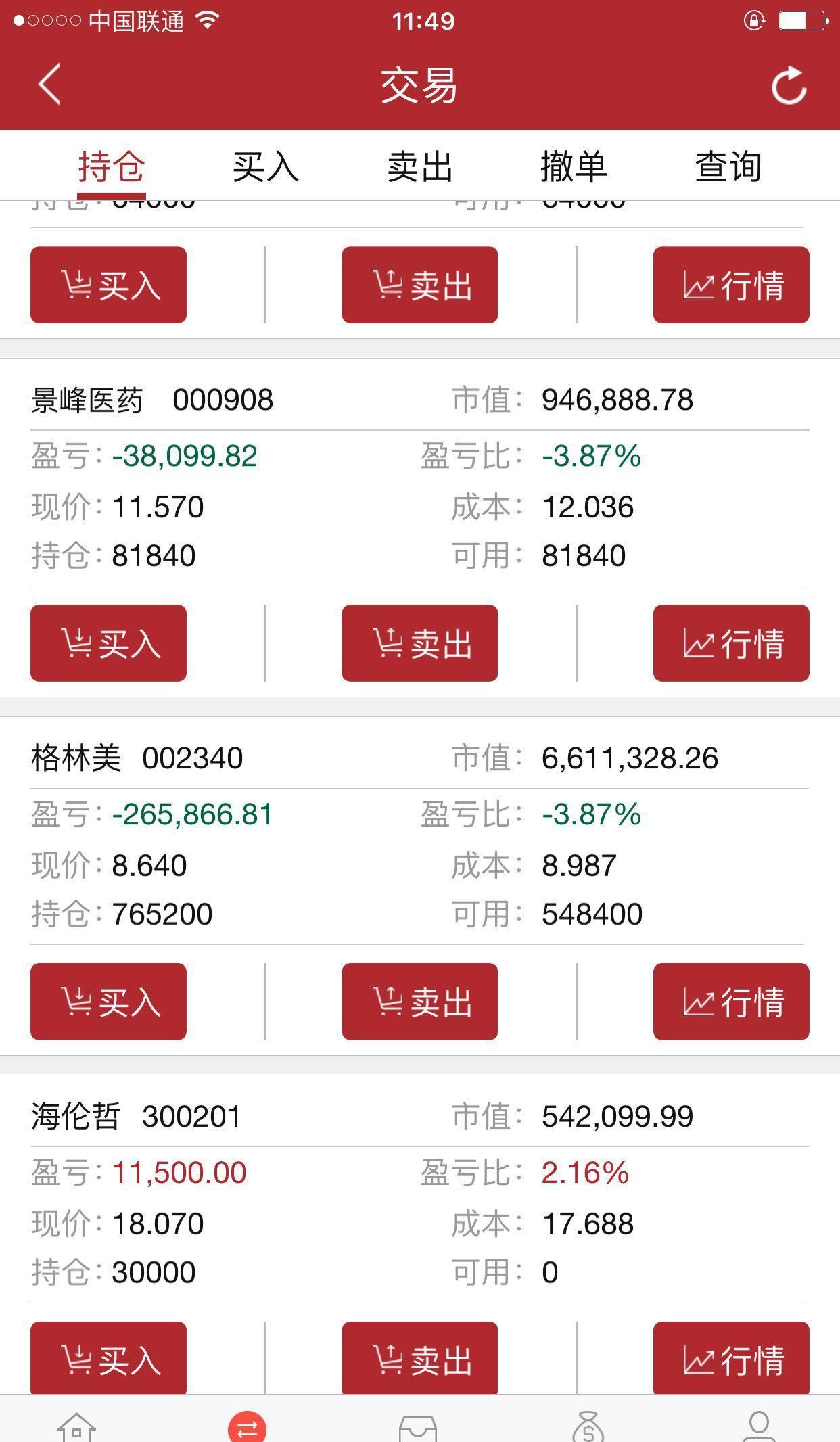This screenshot has width=840, height=1442.
Task: Sell 格林美 using its 卖出 button
Action: [x=419, y=1002]
